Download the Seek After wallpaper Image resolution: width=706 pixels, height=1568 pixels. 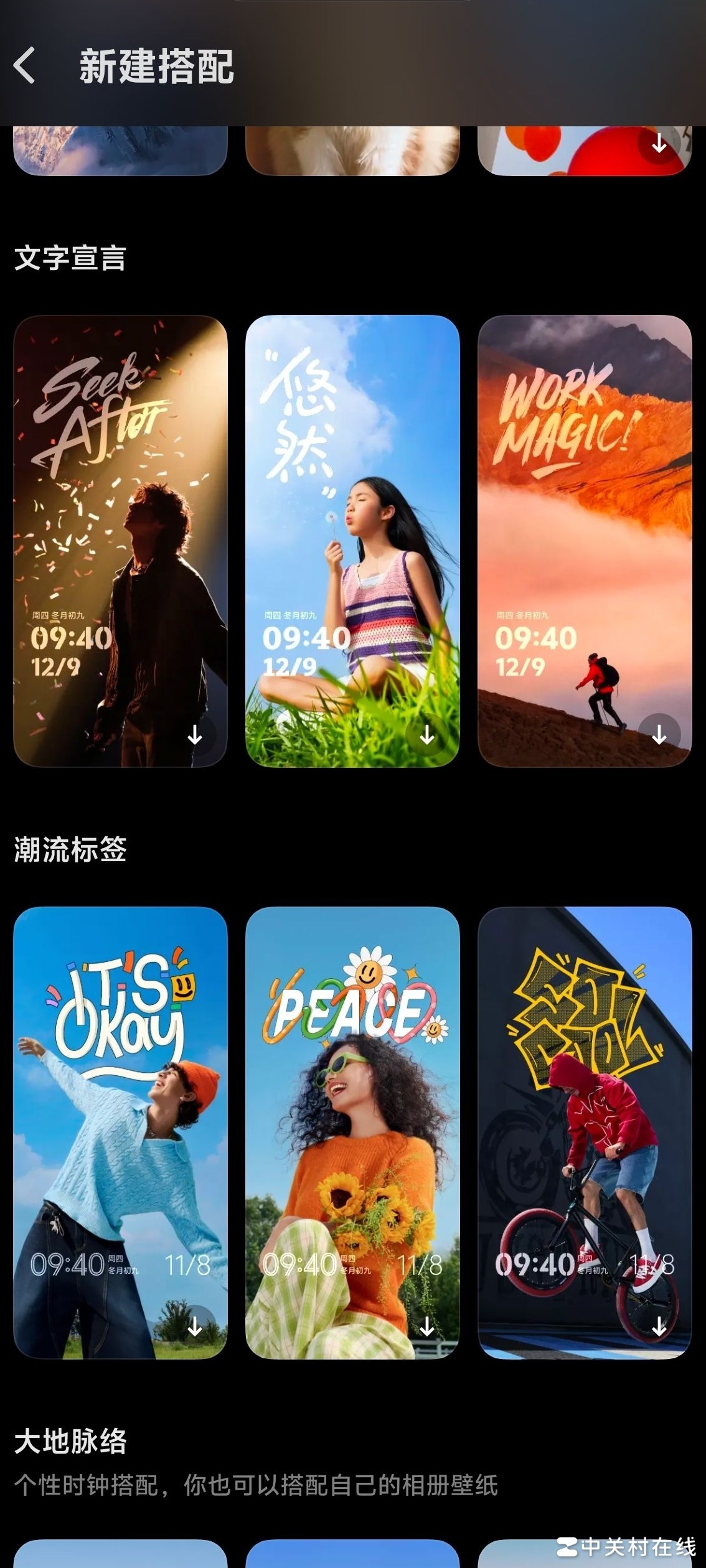pyautogui.click(x=195, y=735)
